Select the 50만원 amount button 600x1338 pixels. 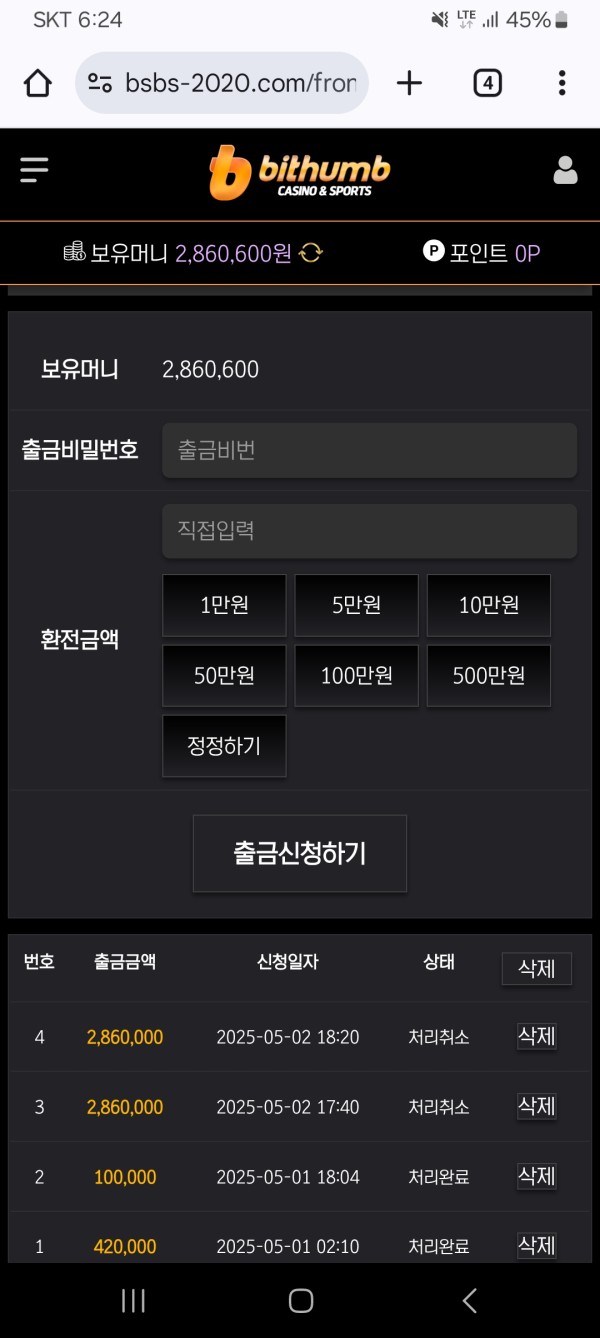click(224, 676)
